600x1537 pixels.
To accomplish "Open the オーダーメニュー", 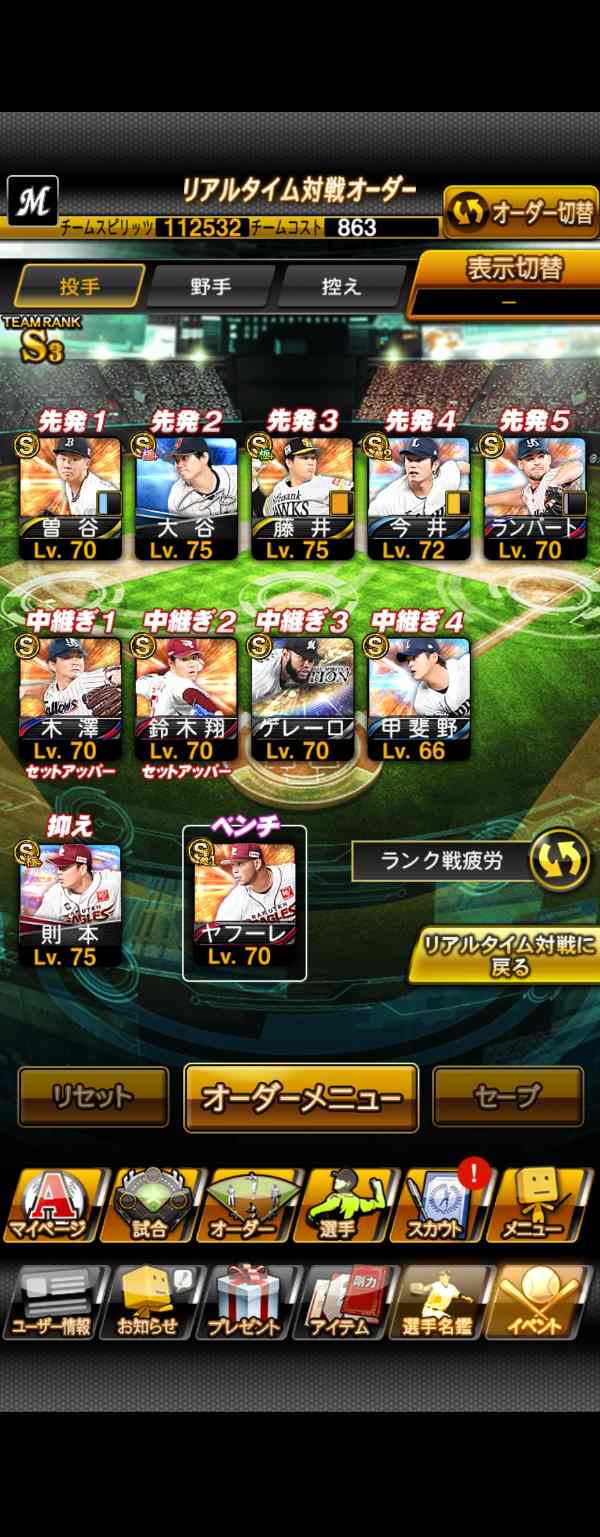I will (x=301, y=1097).
